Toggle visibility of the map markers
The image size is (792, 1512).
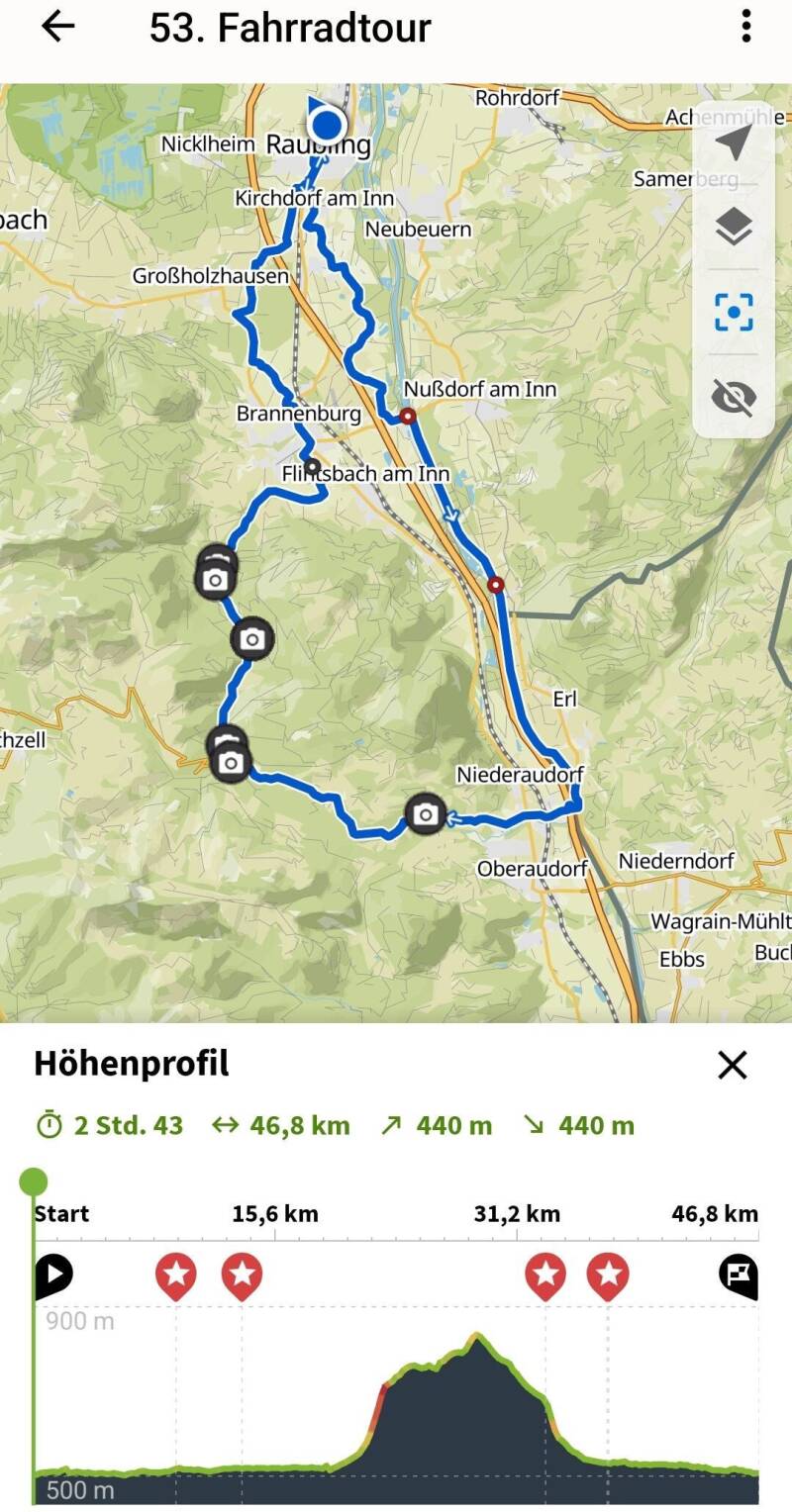tap(733, 398)
